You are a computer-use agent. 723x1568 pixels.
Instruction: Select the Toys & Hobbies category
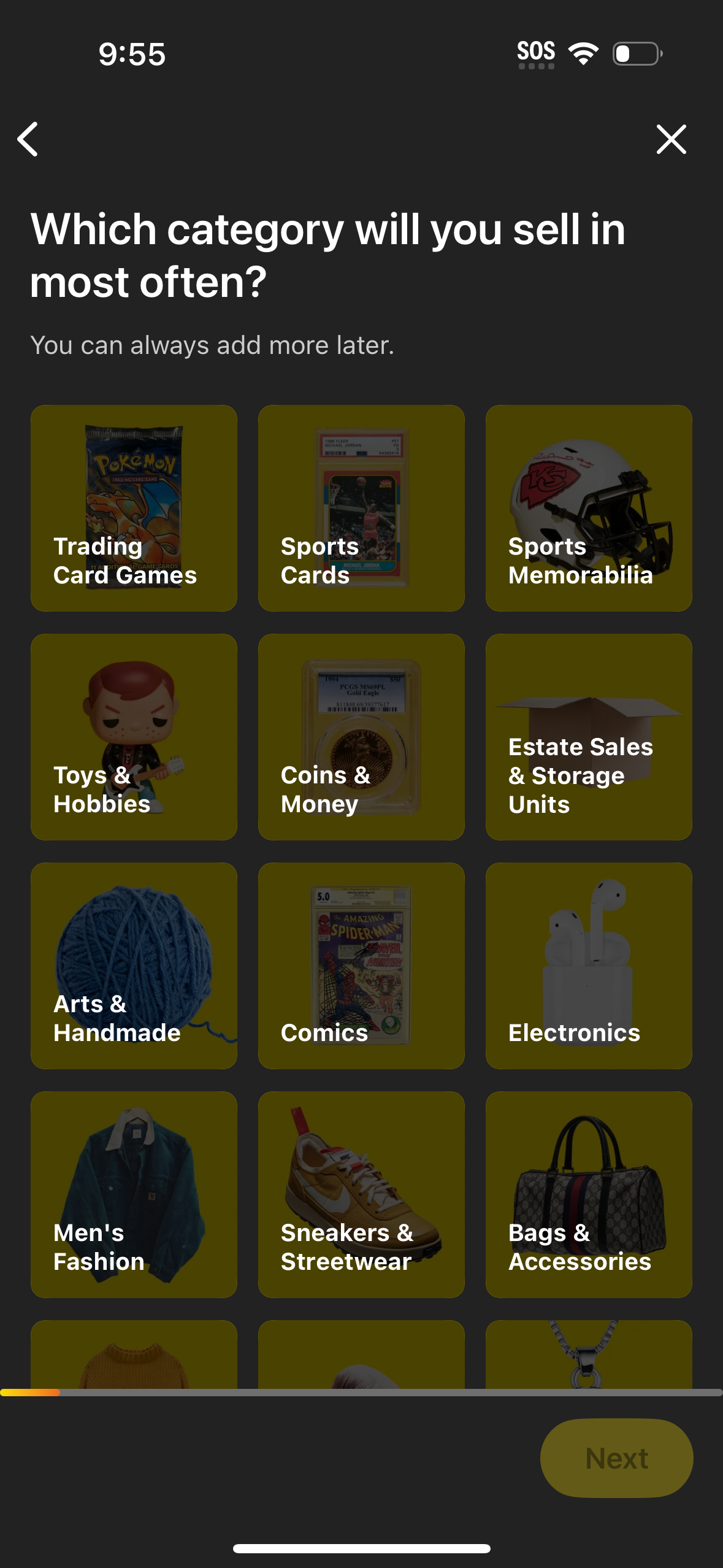point(134,736)
